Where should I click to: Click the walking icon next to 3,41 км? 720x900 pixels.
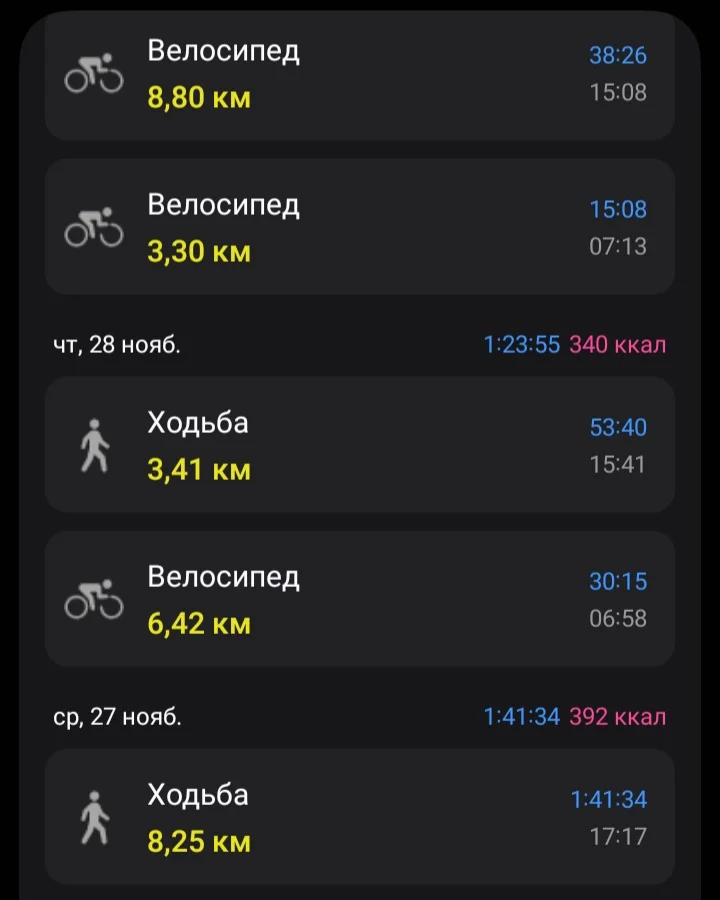pyautogui.click(x=93, y=446)
